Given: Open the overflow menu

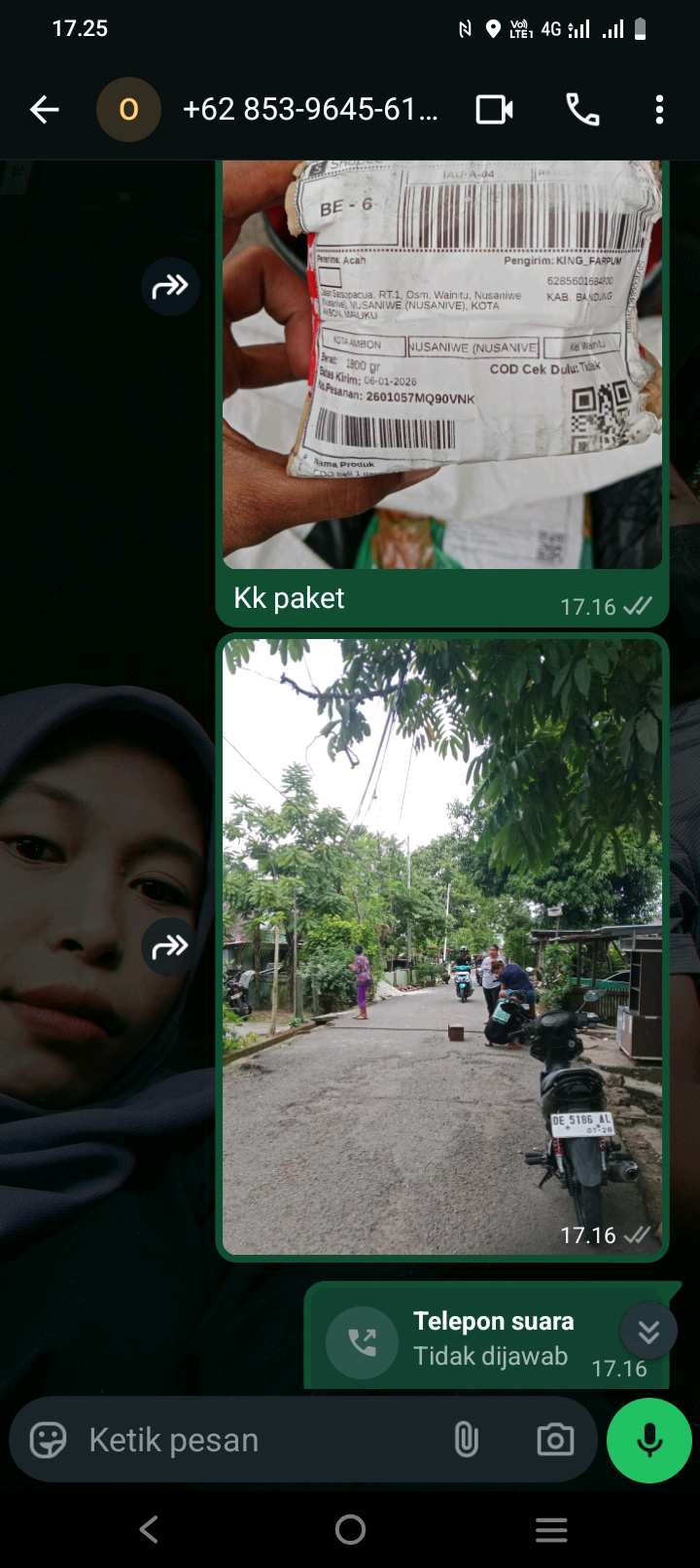Looking at the screenshot, I should pyautogui.click(x=659, y=110).
